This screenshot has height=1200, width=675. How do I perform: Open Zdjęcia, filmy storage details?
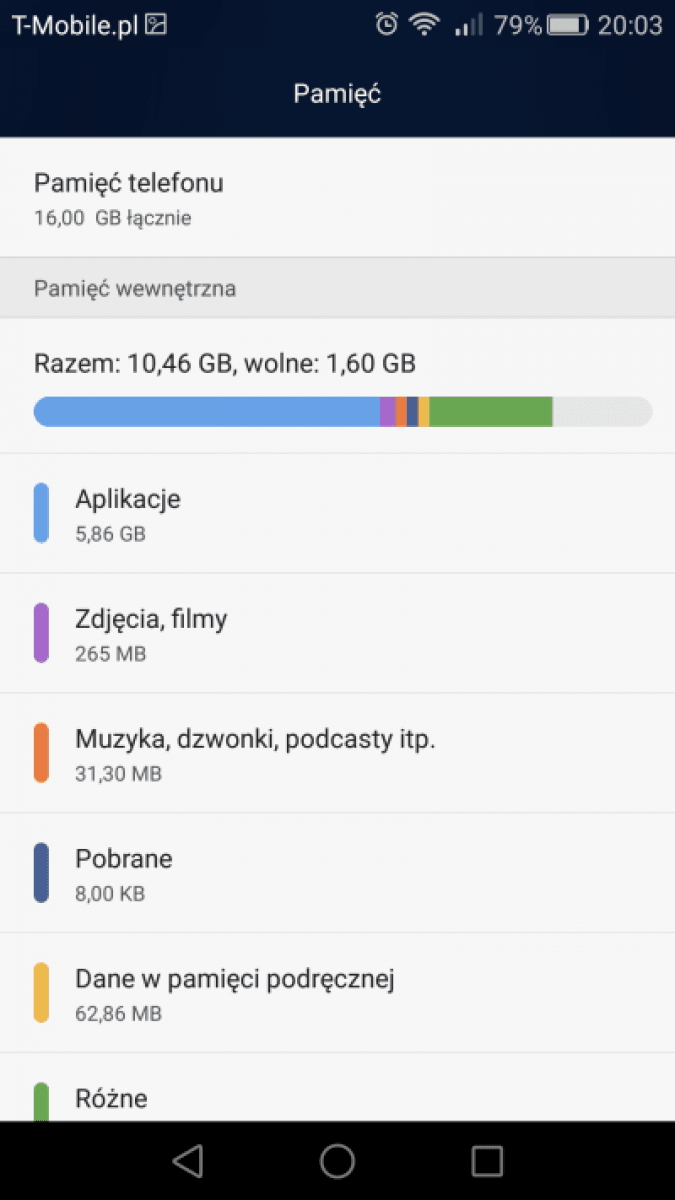[x=337, y=633]
